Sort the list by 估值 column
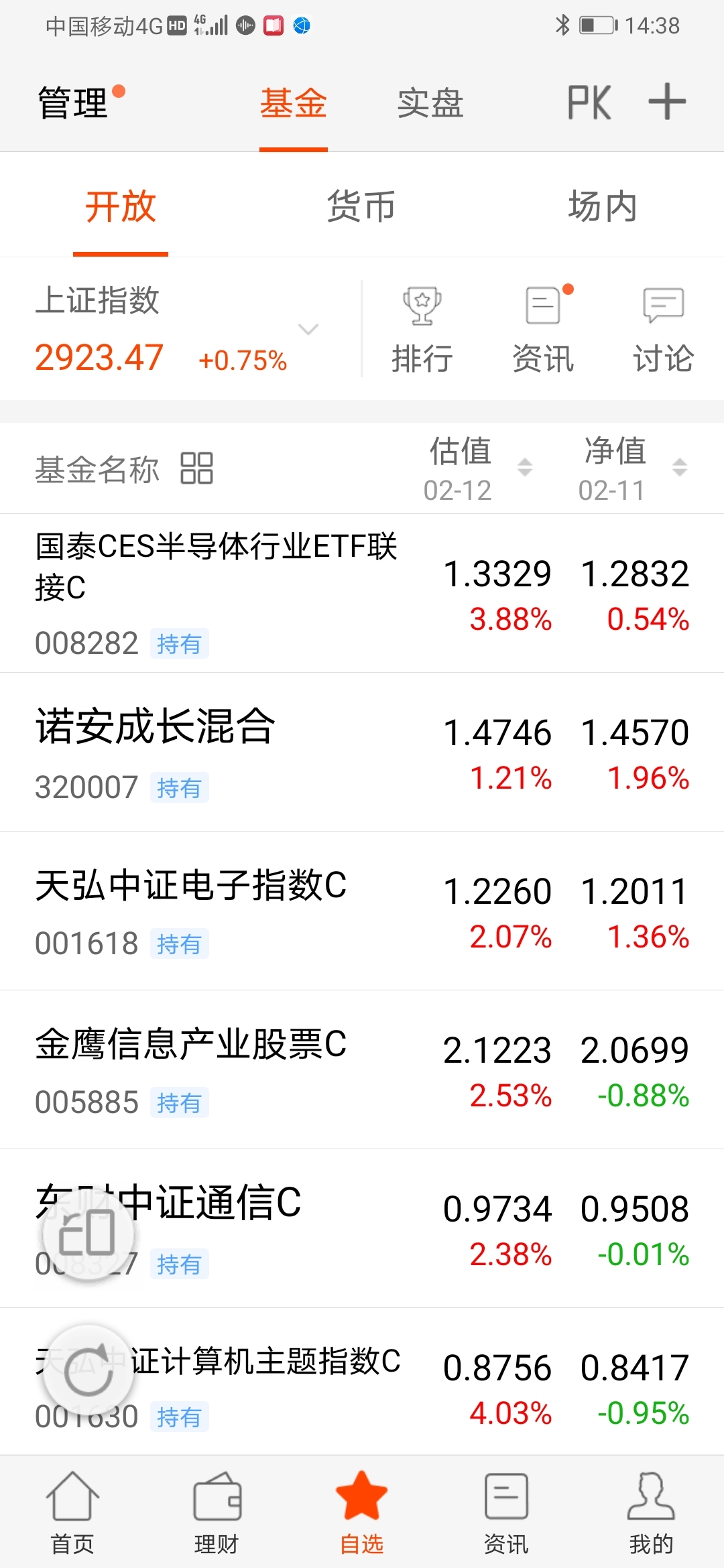This screenshot has width=724, height=1568. point(477,468)
